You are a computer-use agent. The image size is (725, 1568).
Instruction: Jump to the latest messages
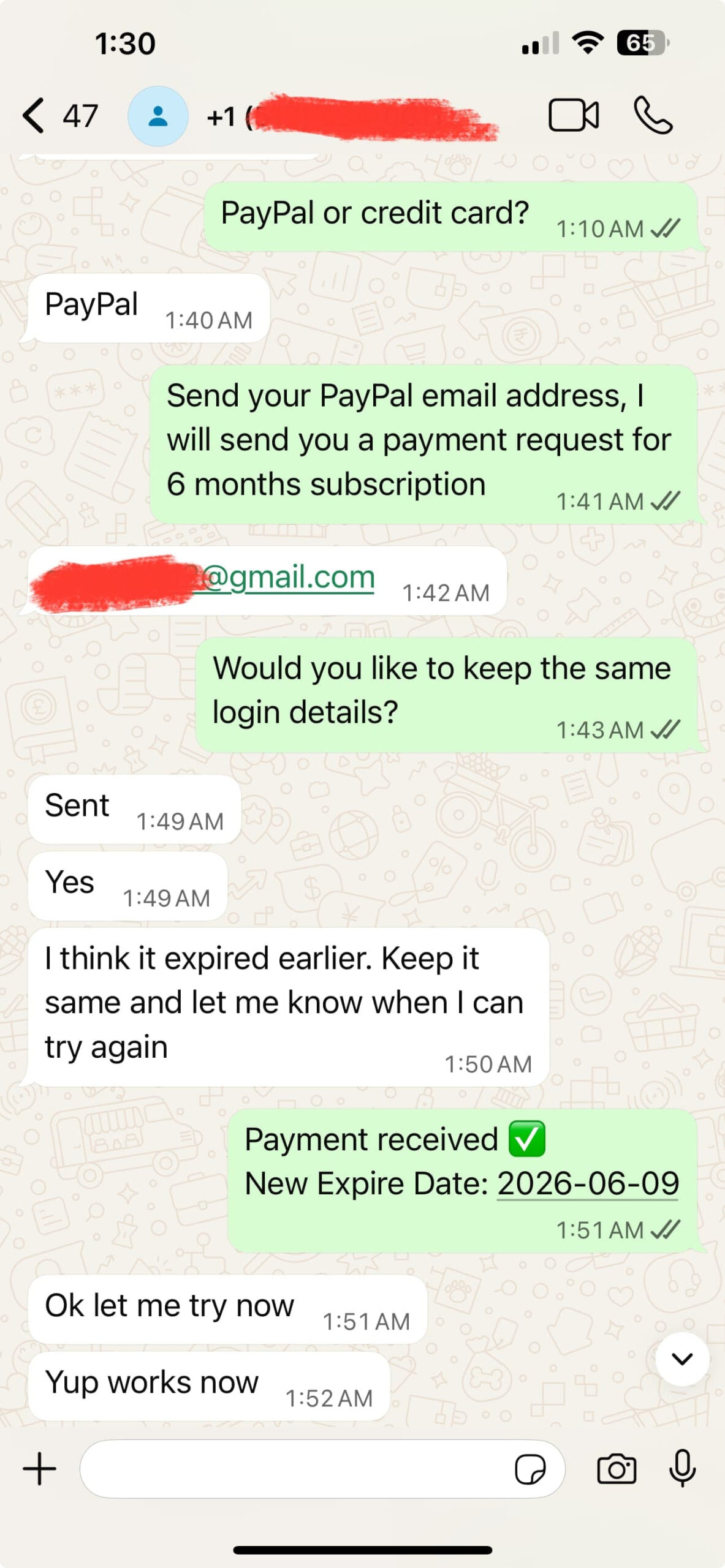click(682, 1359)
